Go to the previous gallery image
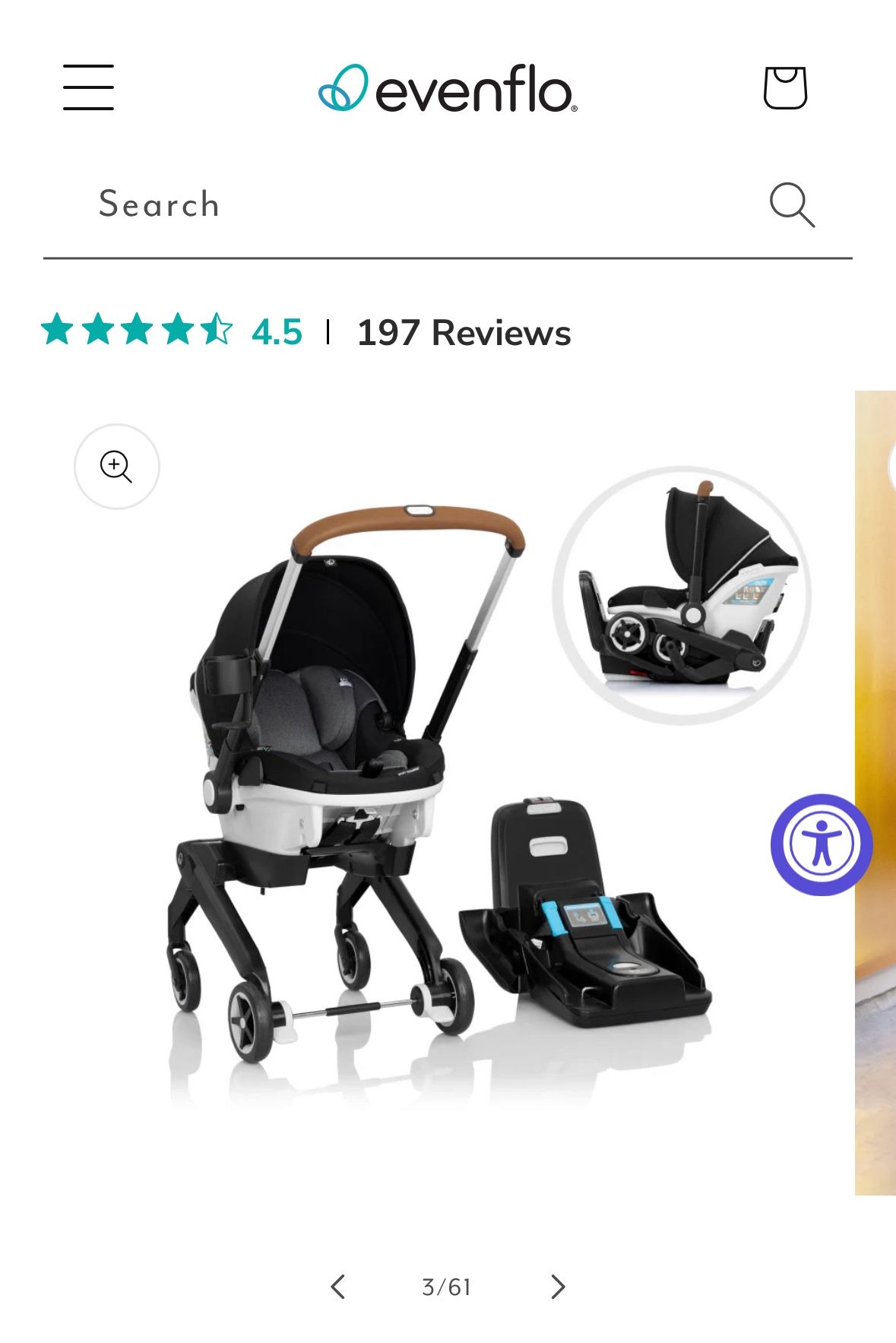 tap(338, 1287)
